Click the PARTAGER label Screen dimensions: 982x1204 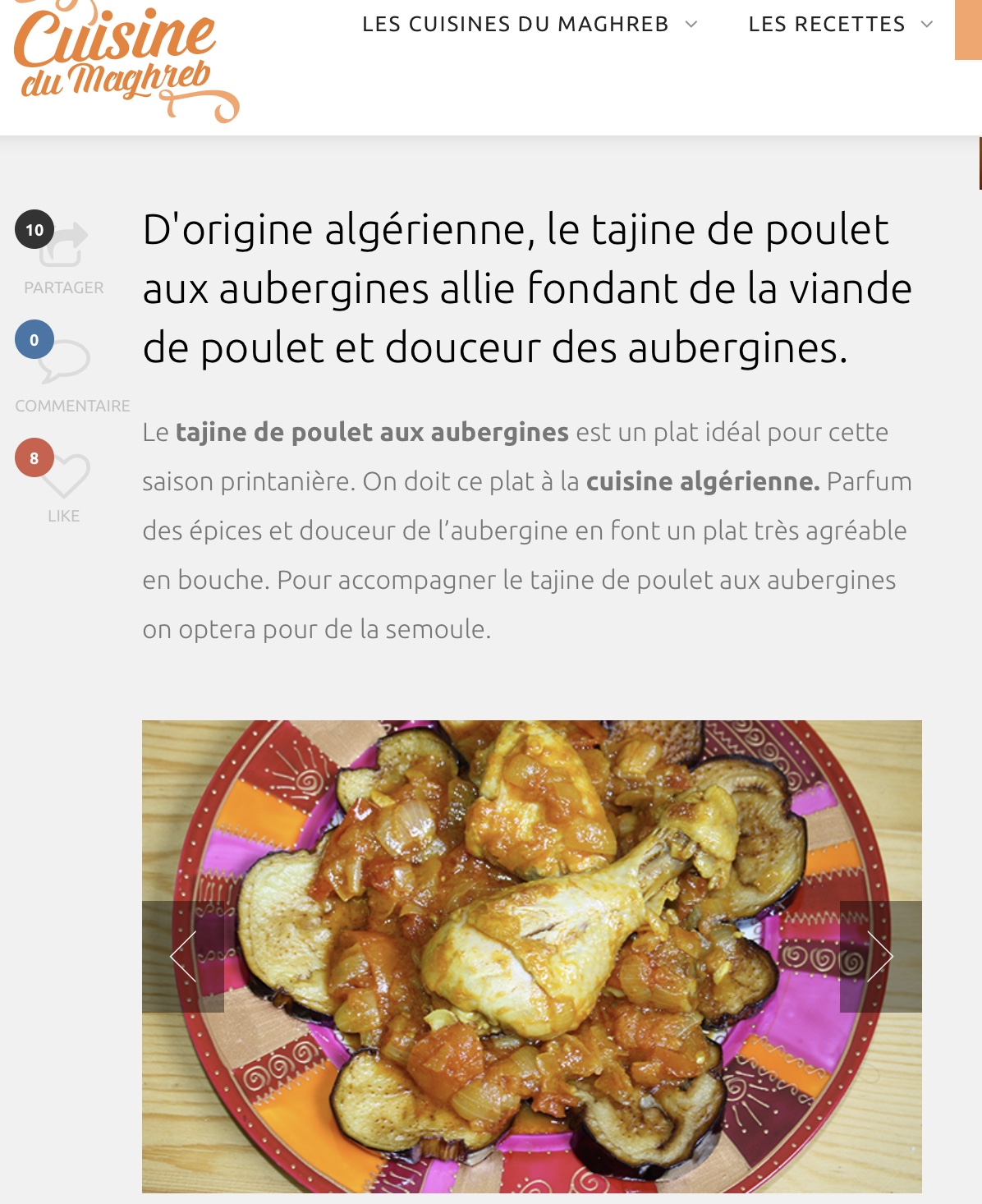pyautogui.click(x=64, y=287)
